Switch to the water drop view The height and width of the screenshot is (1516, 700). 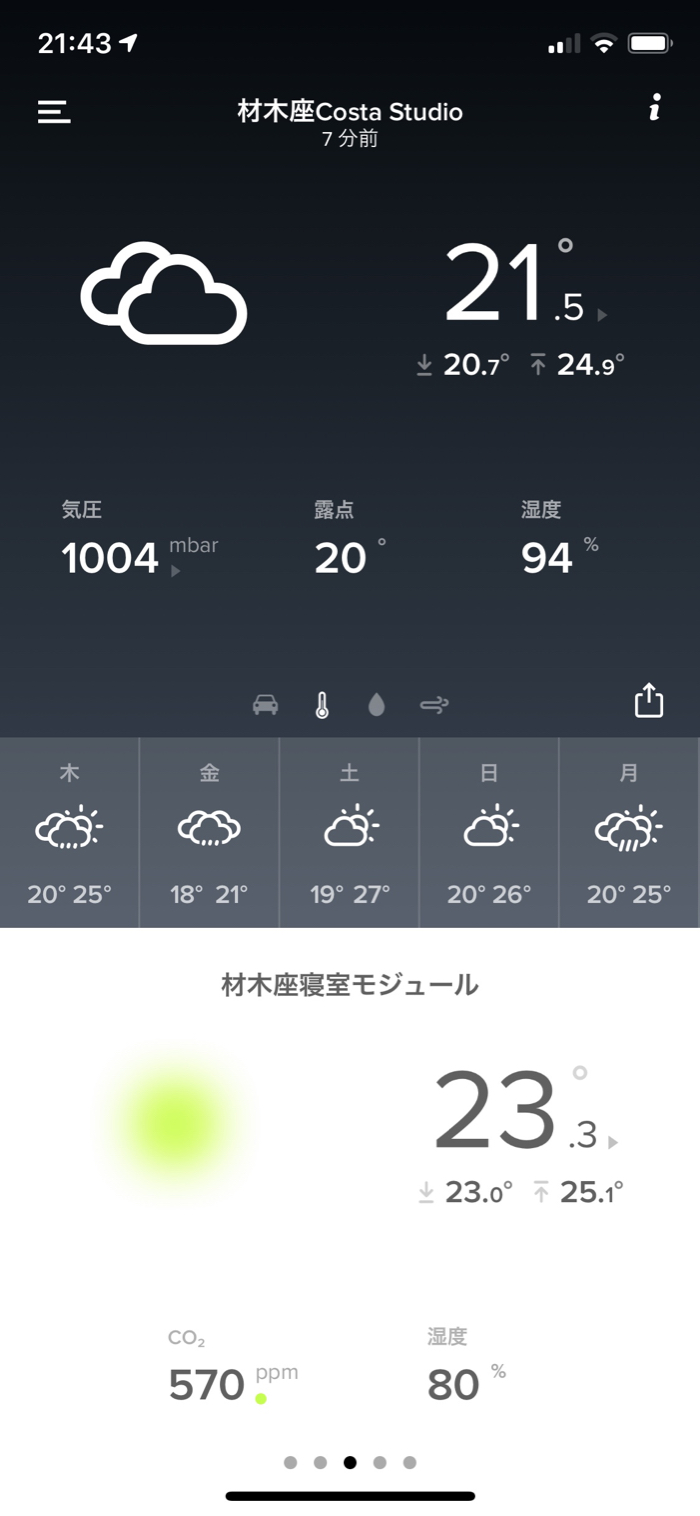(376, 705)
